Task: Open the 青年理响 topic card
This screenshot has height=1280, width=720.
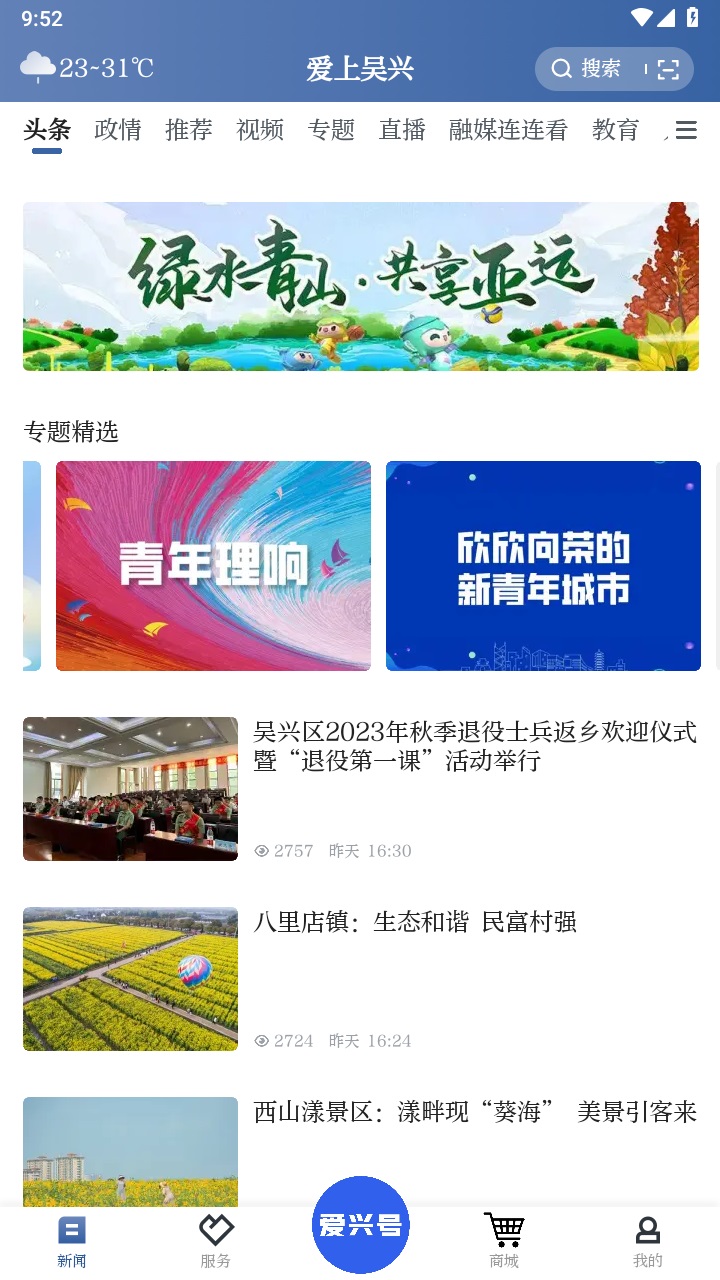Action: (x=213, y=565)
